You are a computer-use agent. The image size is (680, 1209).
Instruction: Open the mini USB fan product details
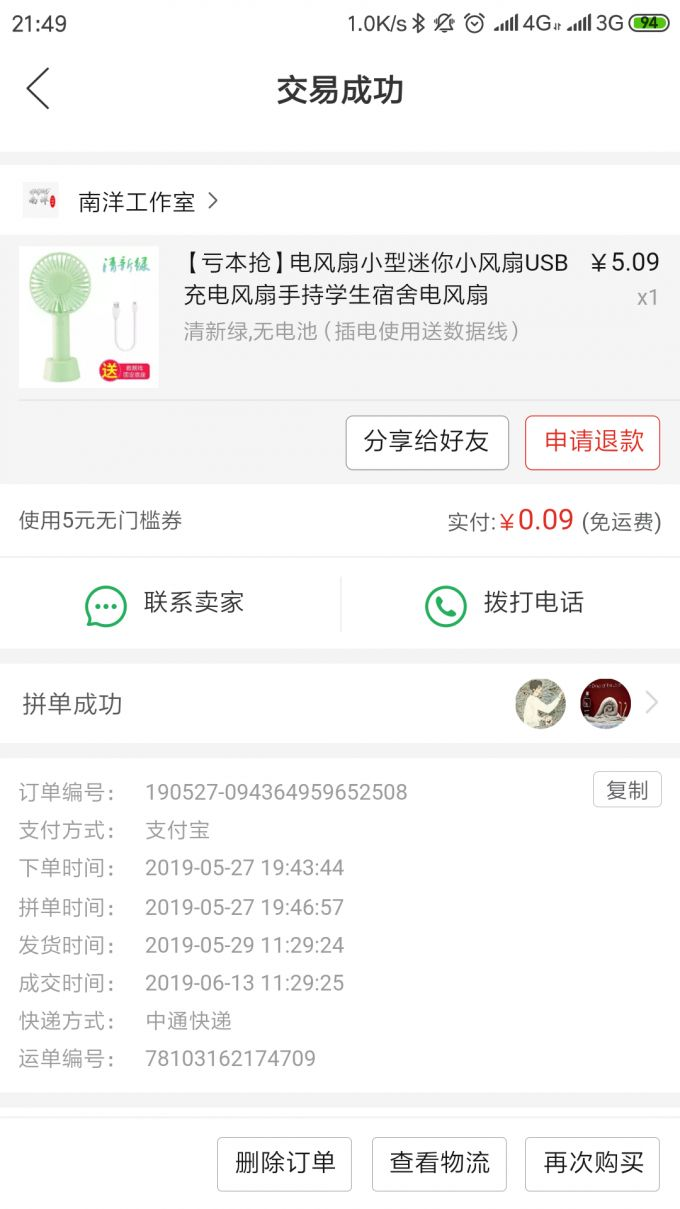pyautogui.click(x=375, y=279)
